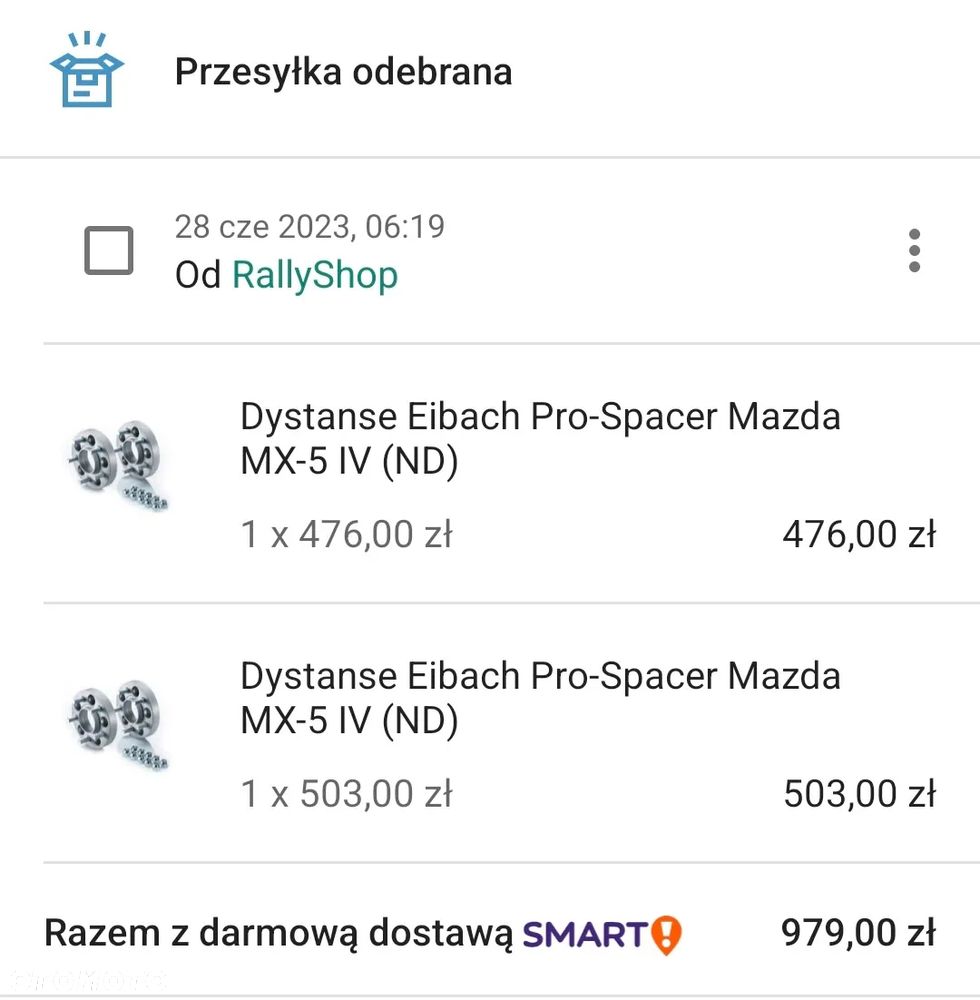Open the three-dot order options menu
Viewport: 980px width, 1000px height.
(914, 251)
